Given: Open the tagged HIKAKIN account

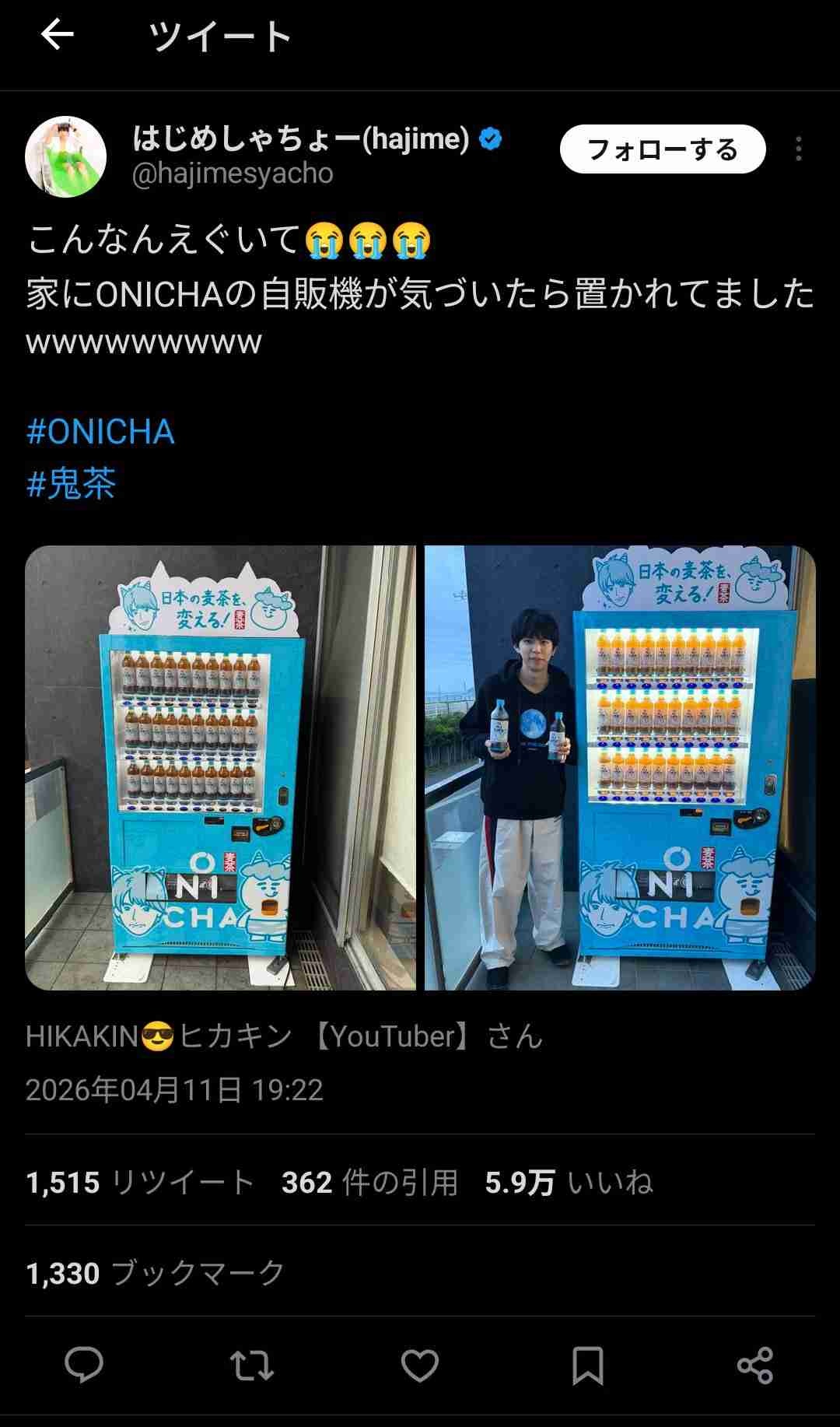Looking at the screenshot, I should click(284, 1036).
